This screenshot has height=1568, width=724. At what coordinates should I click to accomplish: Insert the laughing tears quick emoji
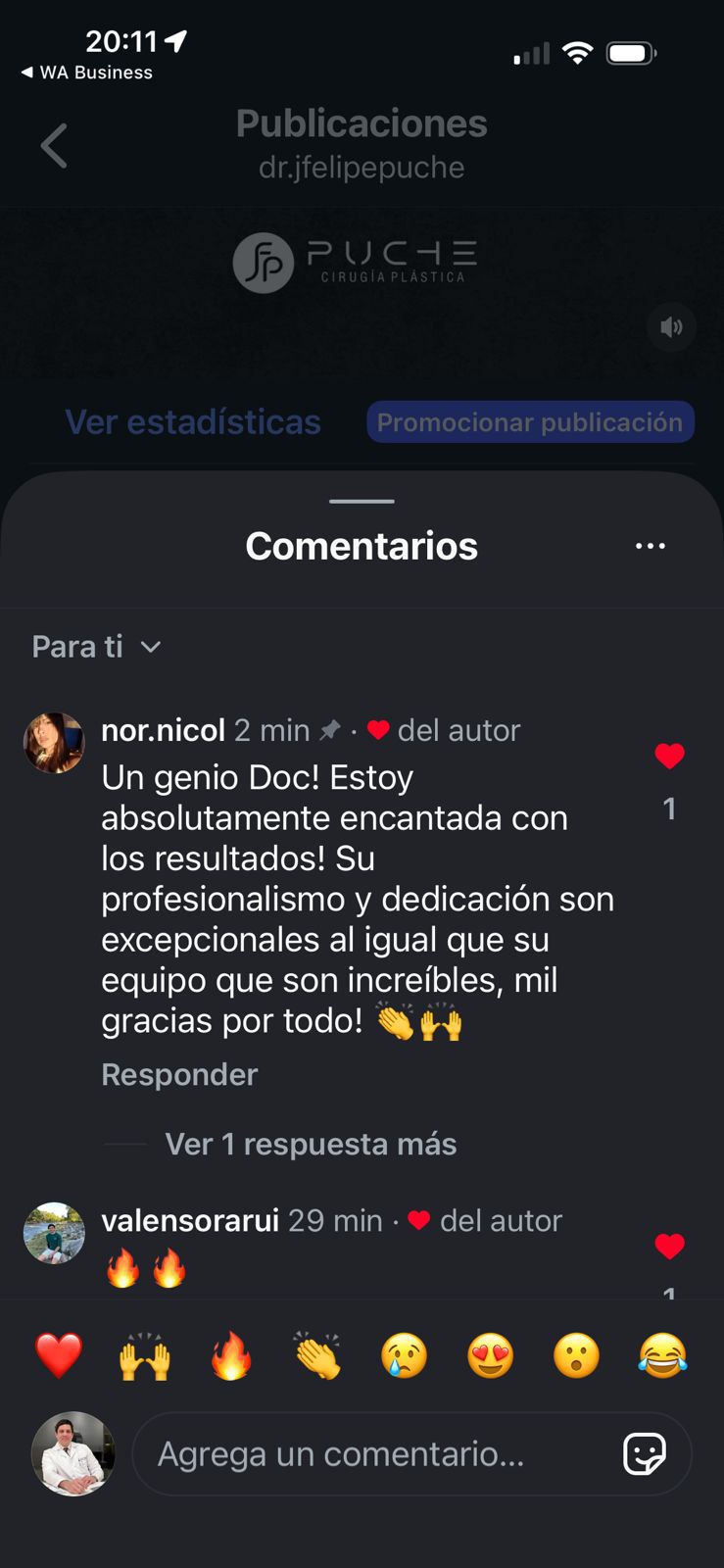click(662, 1356)
